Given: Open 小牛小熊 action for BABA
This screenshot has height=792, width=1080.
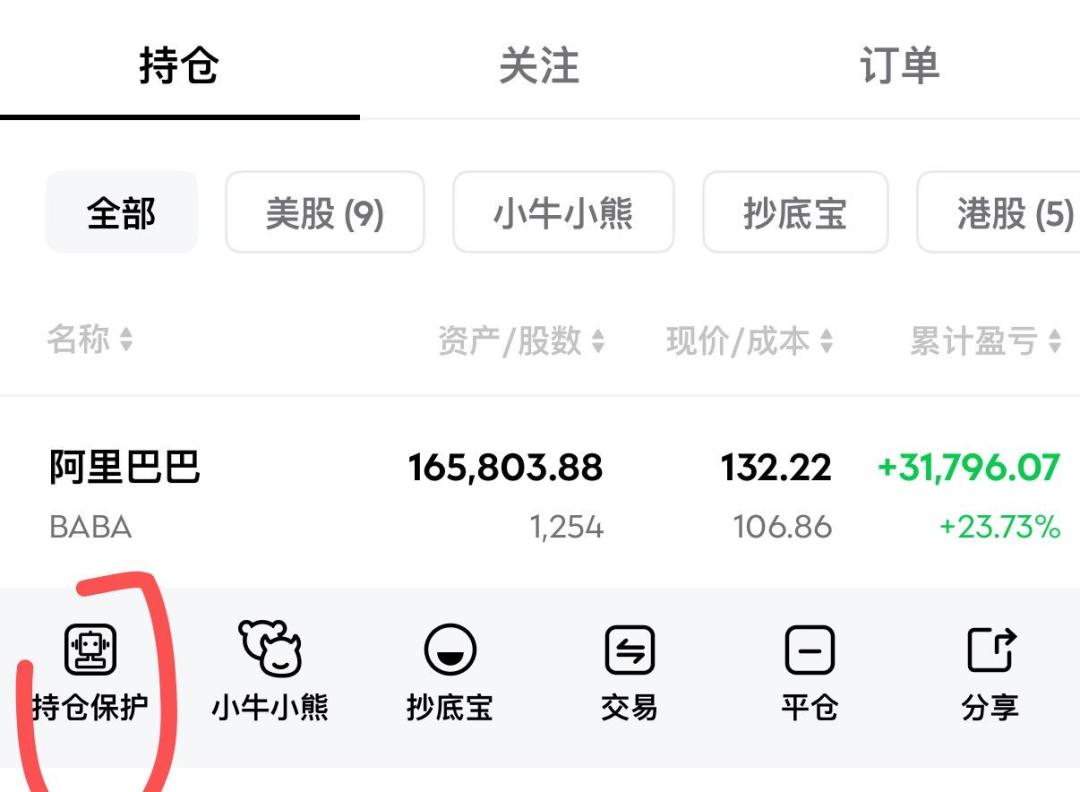Looking at the screenshot, I should pyautogui.click(x=270, y=672).
